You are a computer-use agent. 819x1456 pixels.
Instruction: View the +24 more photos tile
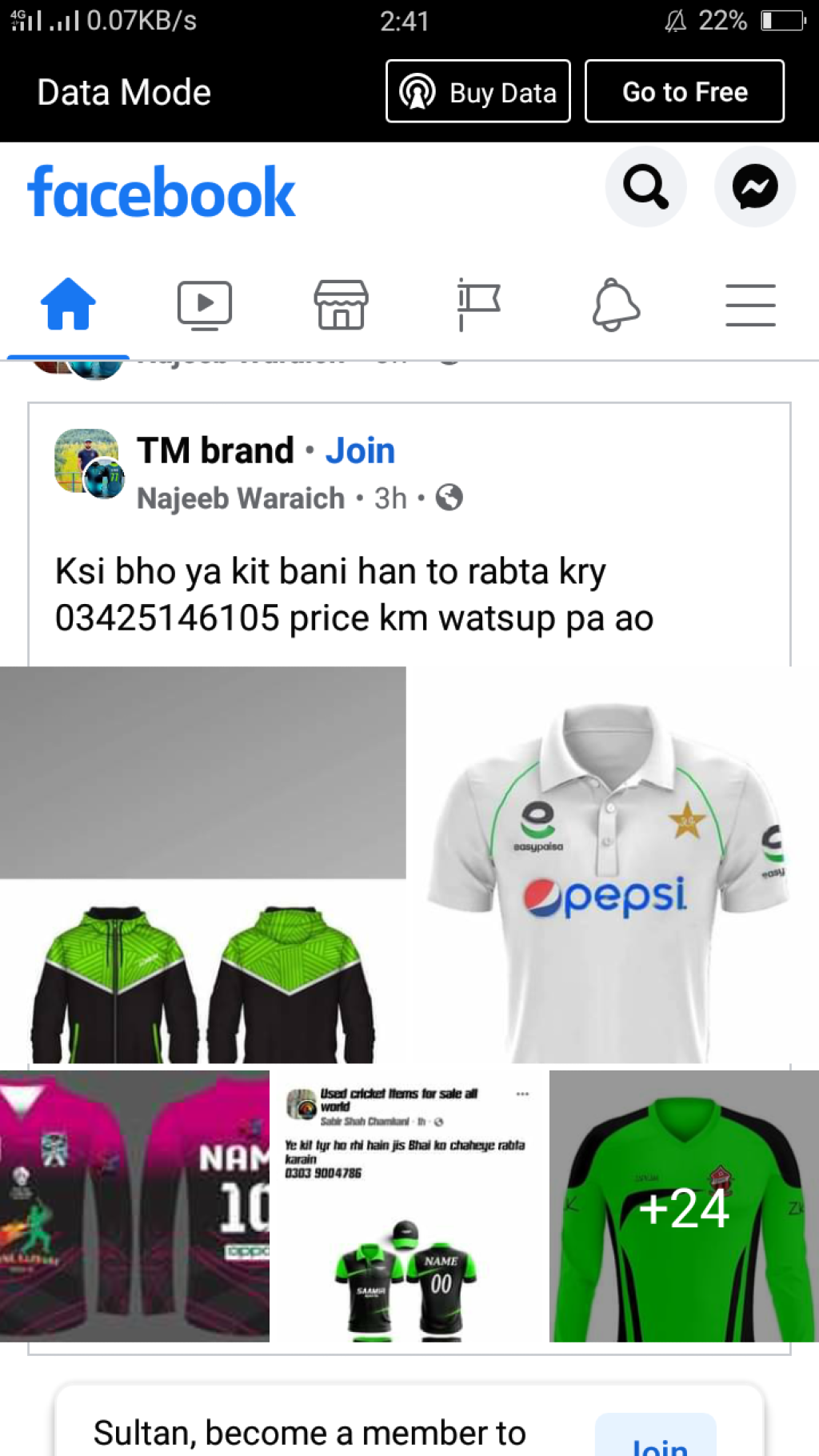pyautogui.click(x=684, y=1206)
